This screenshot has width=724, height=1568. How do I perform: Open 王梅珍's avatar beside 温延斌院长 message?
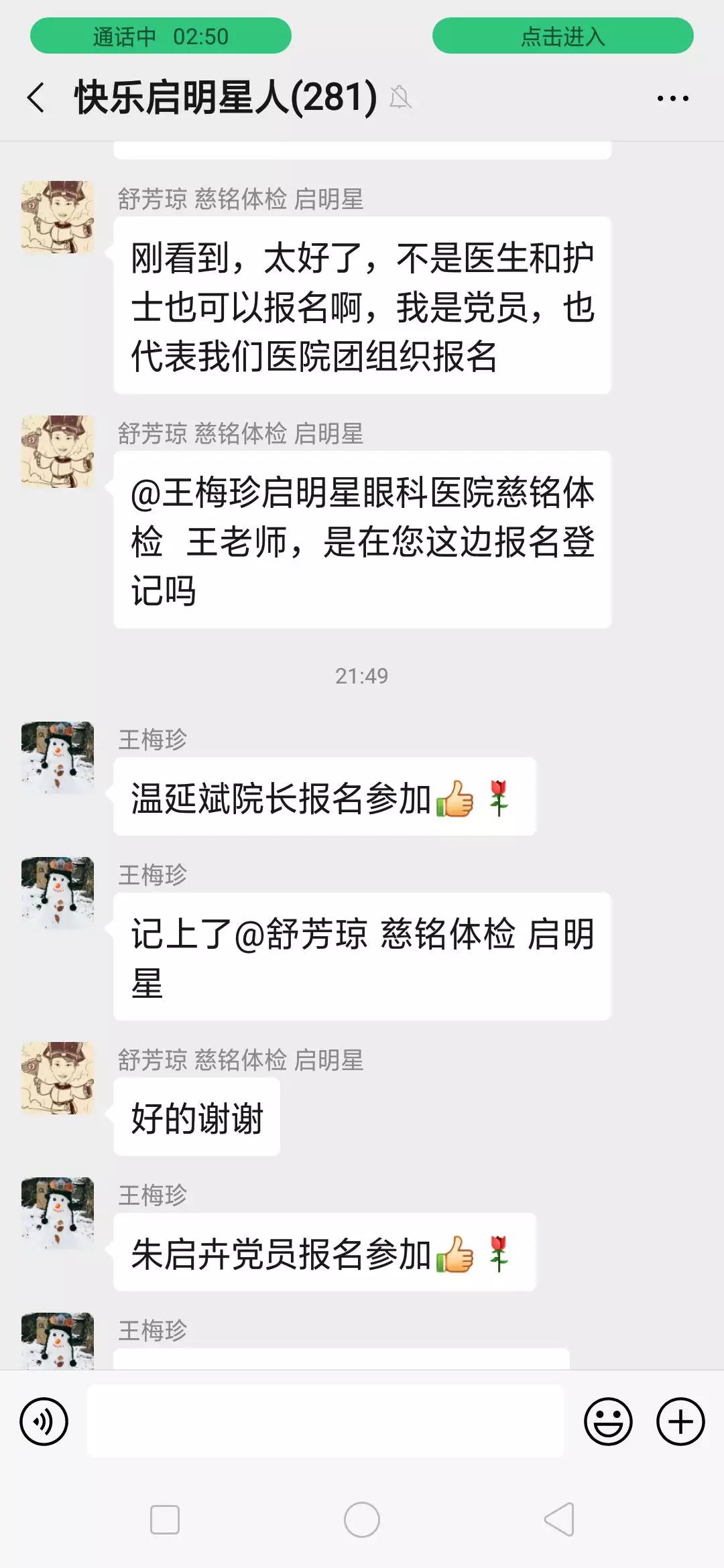pos(58,758)
